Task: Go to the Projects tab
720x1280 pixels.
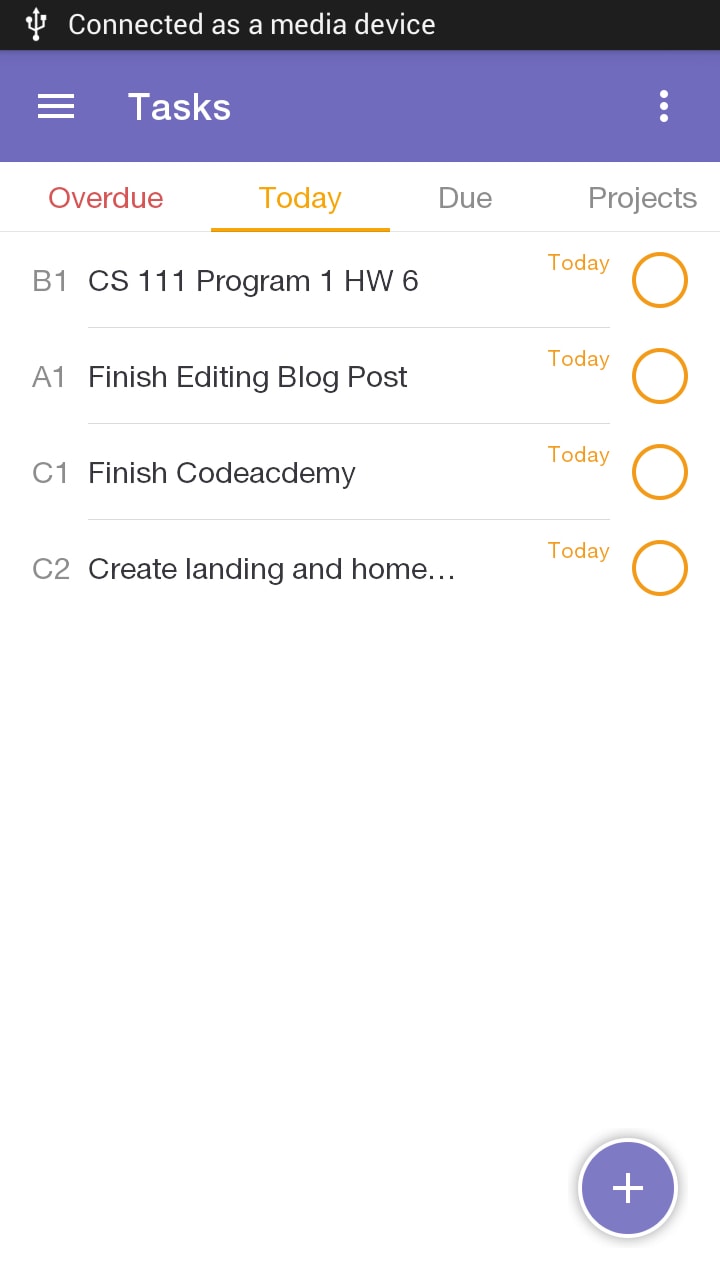Action: tap(642, 198)
